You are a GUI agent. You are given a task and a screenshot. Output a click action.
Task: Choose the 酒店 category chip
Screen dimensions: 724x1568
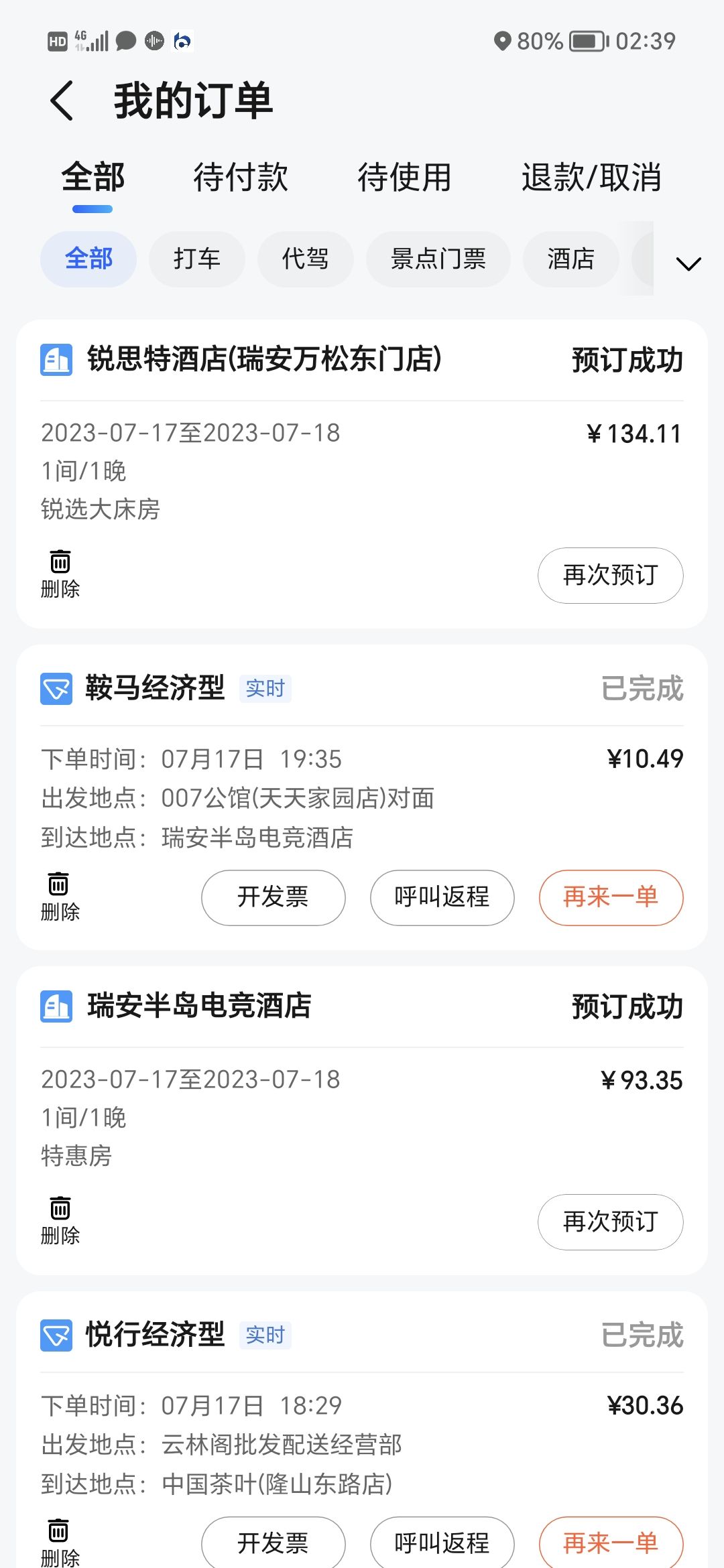click(x=570, y=259)
